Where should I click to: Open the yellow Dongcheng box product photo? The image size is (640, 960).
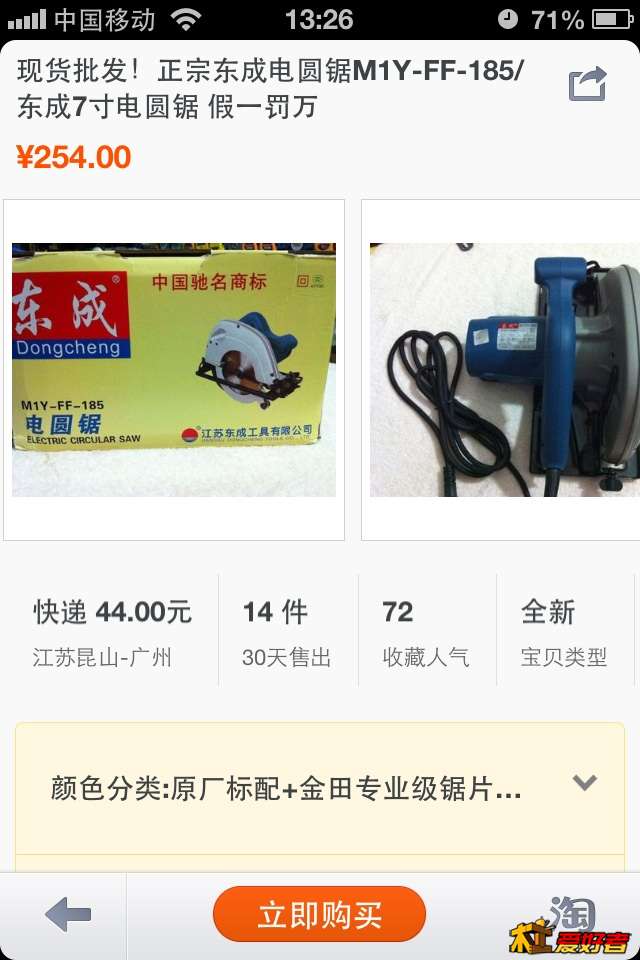tap(174, 370)
